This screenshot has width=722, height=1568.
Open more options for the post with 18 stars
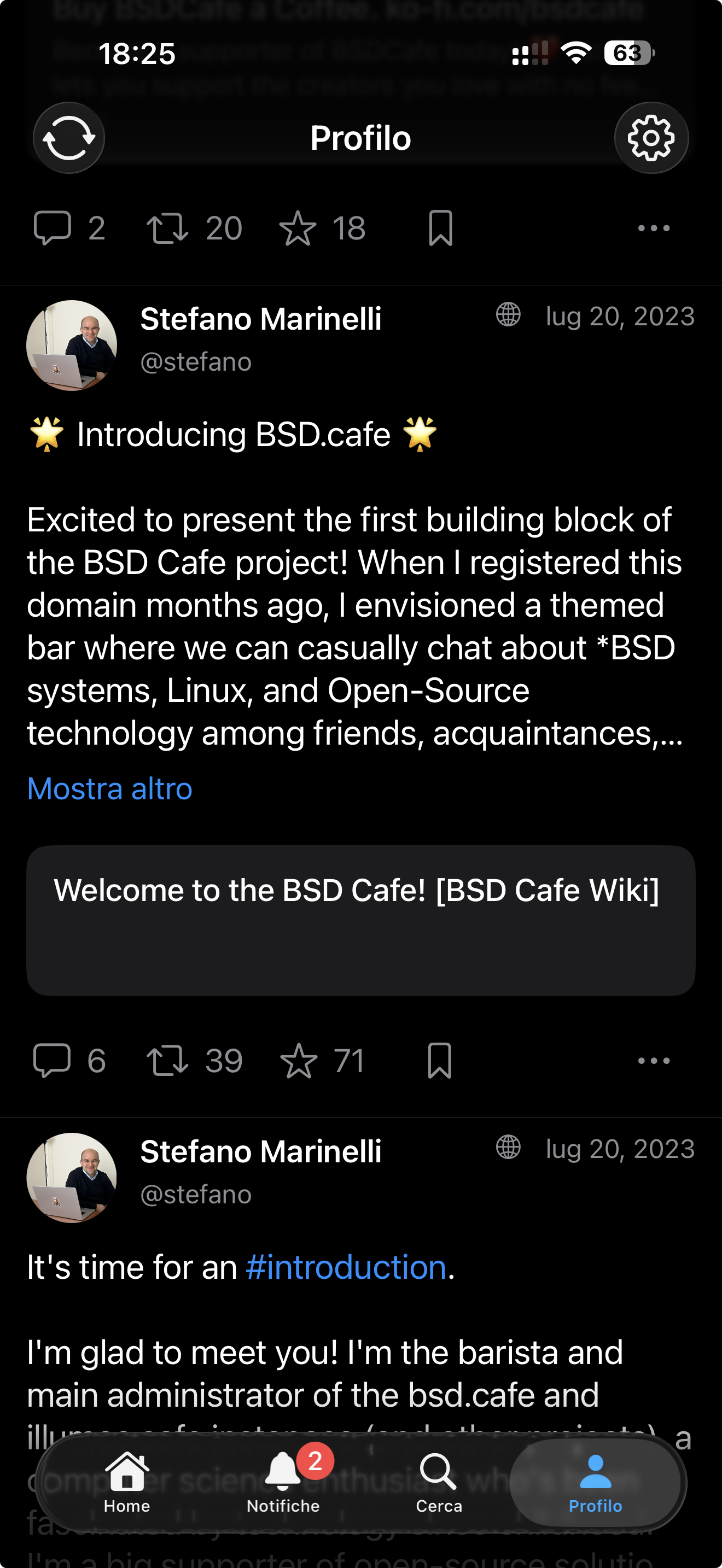pos(653,229)
